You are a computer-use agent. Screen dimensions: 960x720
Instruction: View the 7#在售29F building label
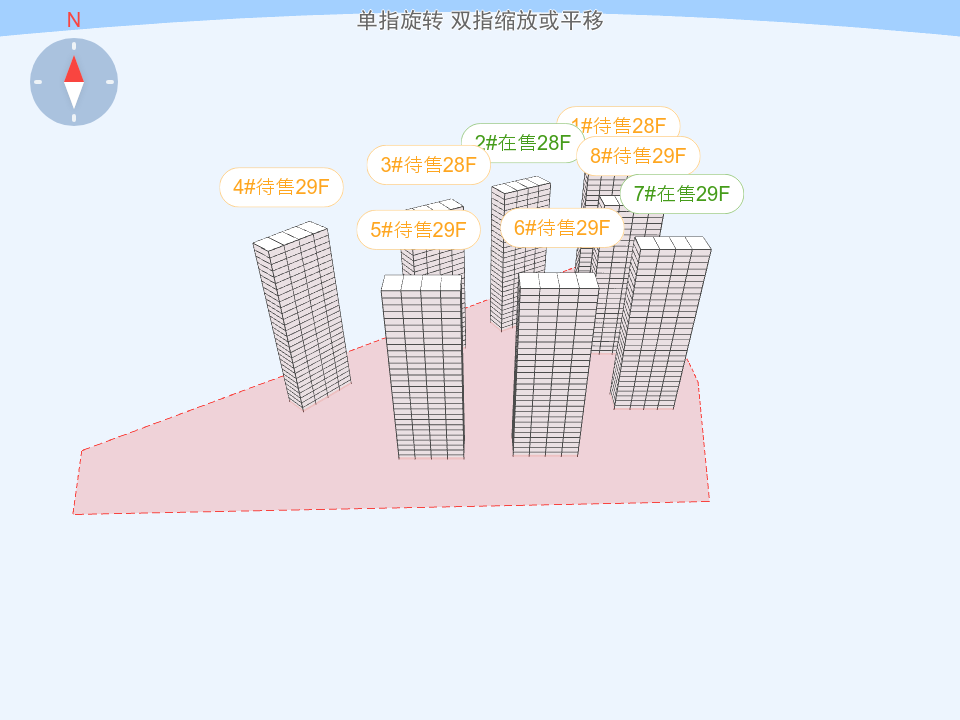[x=681, y=194]
